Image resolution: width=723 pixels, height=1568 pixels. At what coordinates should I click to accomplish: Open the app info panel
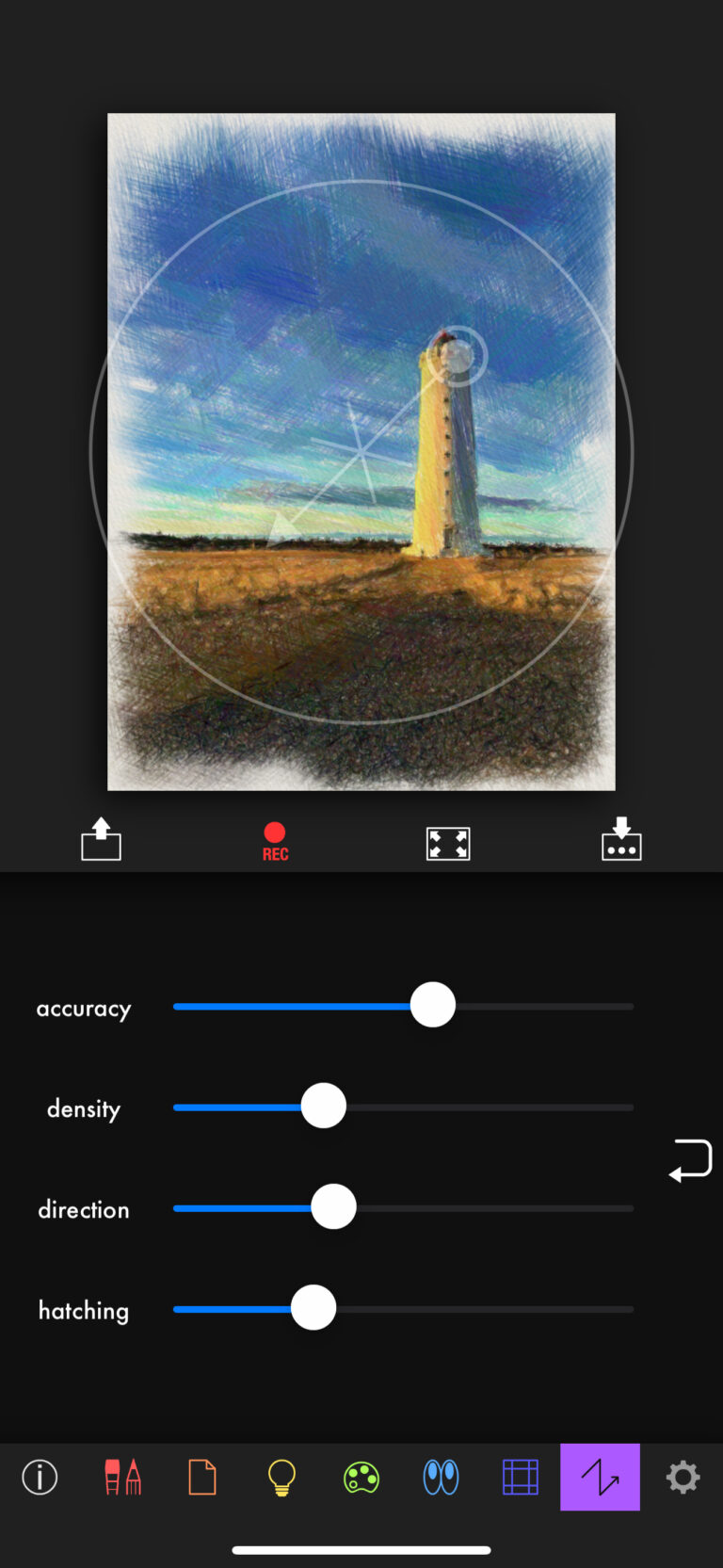(39, 1477)
